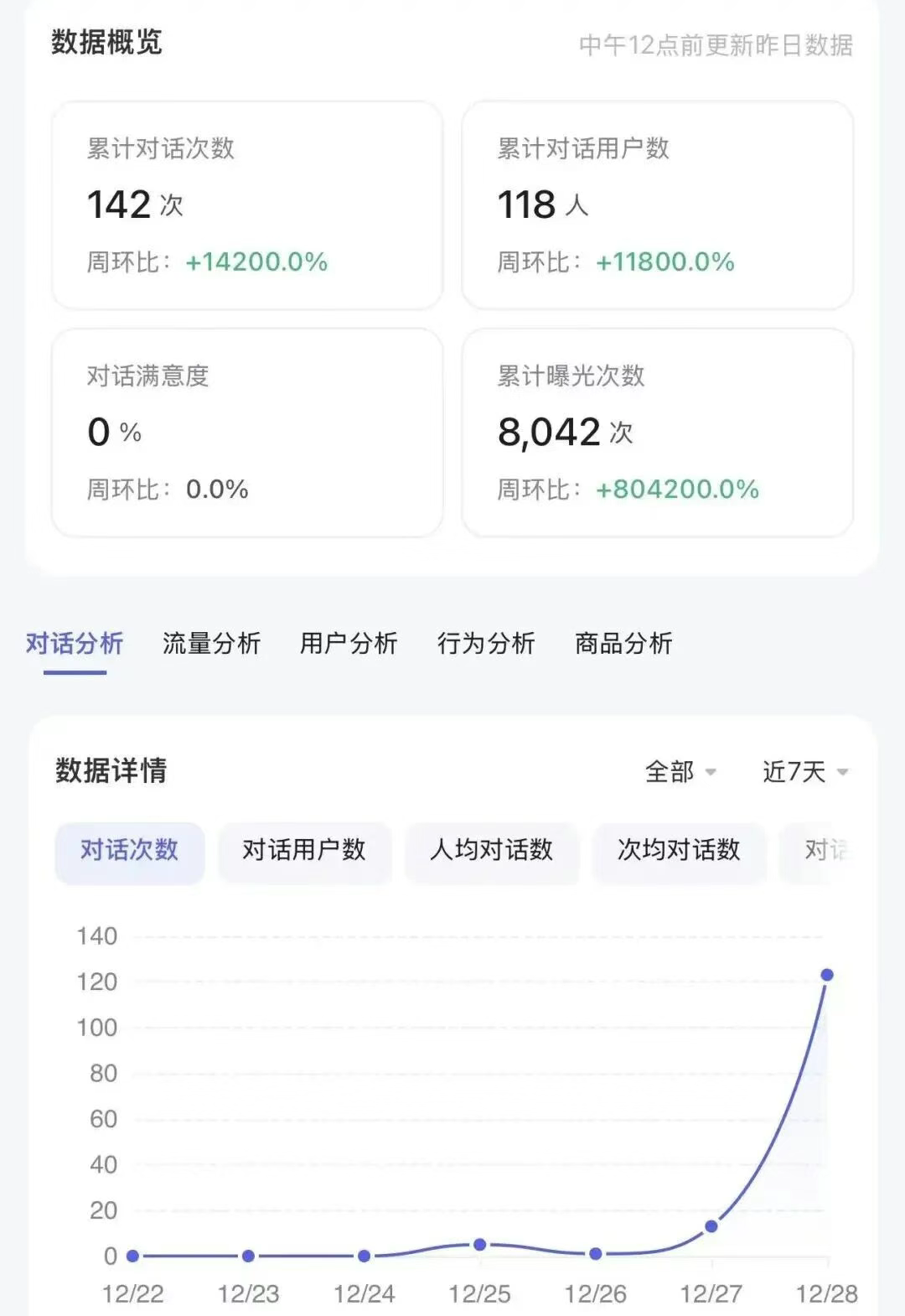Select the 对话用户数 metric chip
Screen dimensions: 905x1316
click(x=304, y=851)
